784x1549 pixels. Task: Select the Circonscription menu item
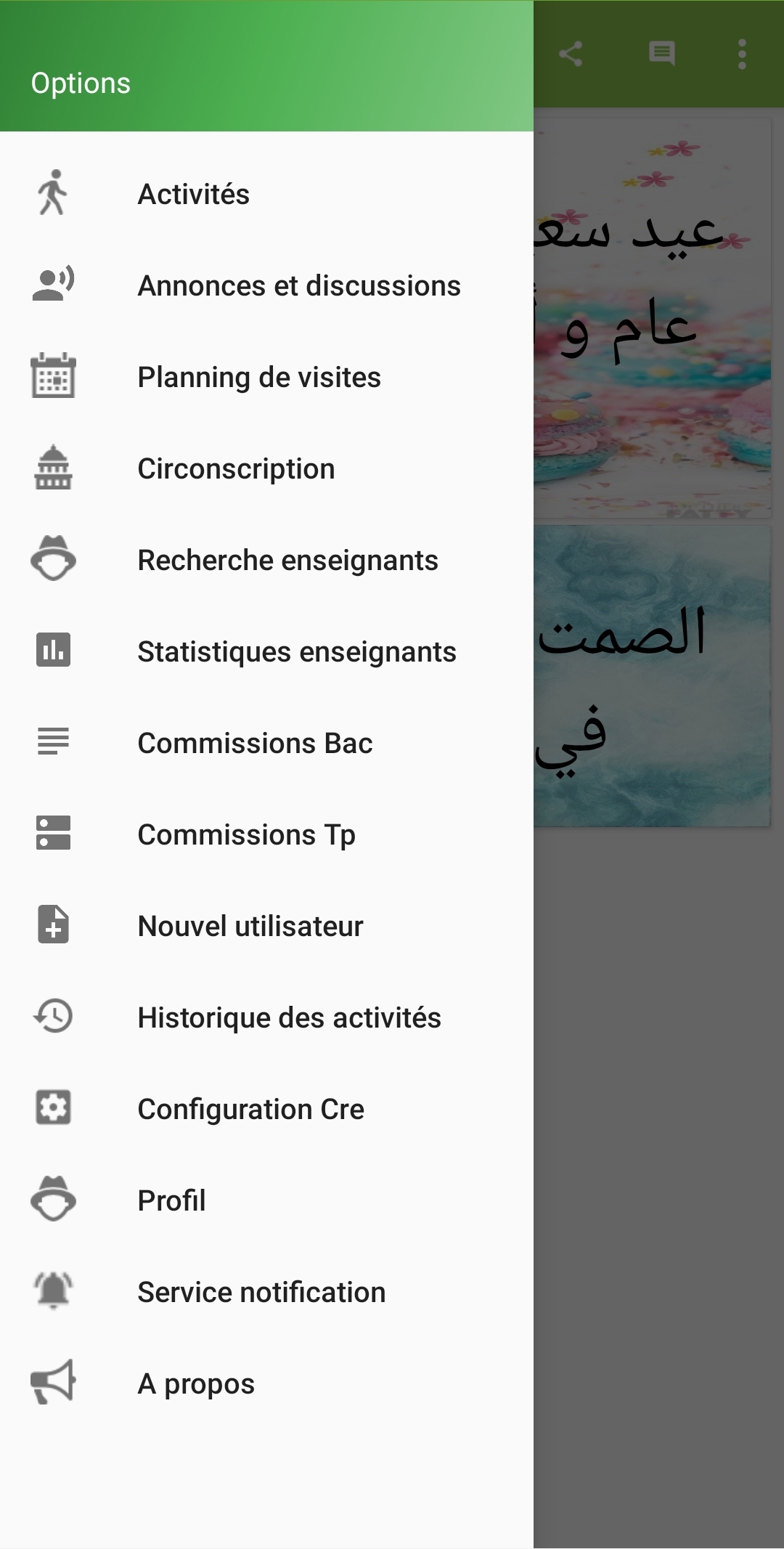[266, 468]
